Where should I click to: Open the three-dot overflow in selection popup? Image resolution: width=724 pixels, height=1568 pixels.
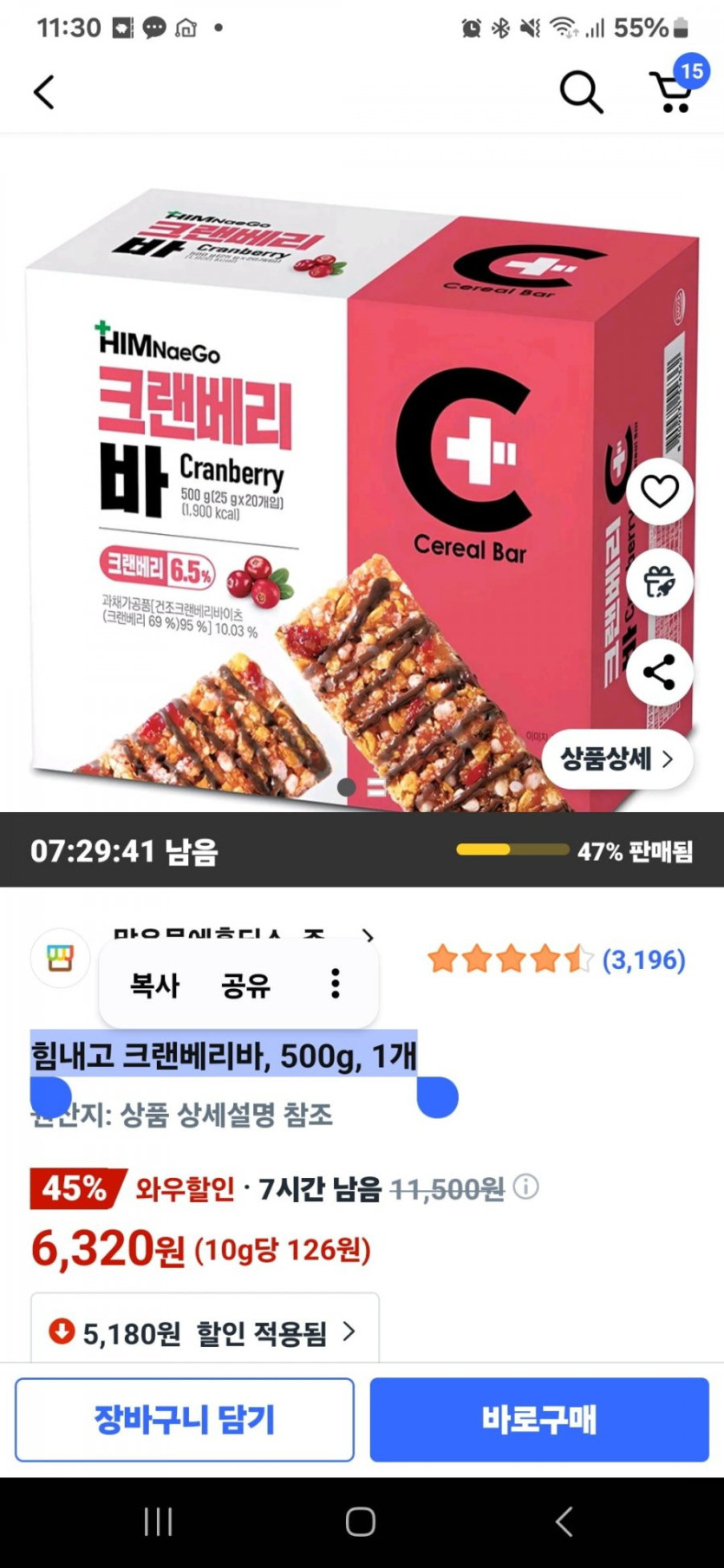tap(336, 984)
